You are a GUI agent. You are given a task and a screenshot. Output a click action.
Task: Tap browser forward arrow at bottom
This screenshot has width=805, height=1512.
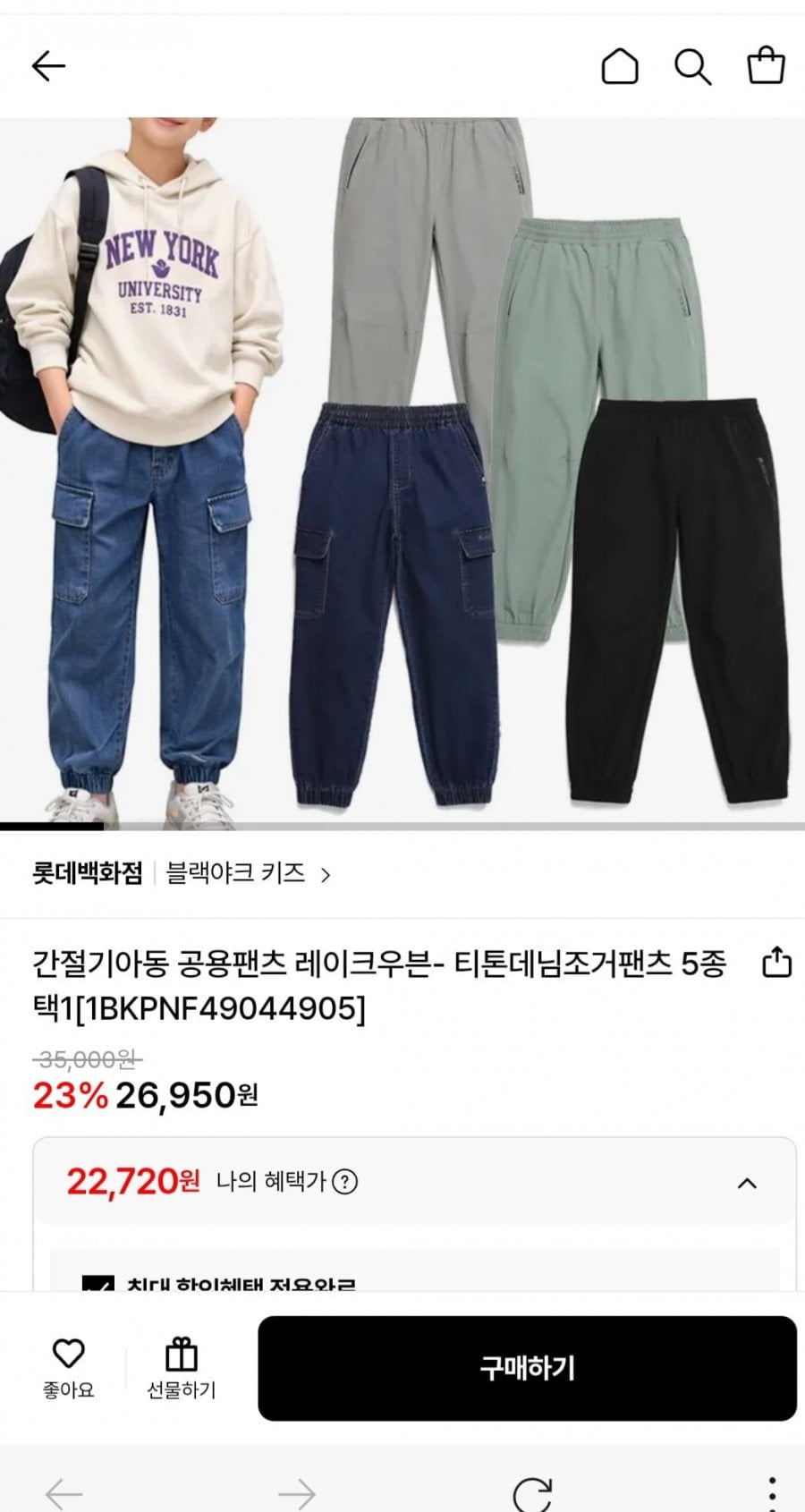[x=296, y=1492]
